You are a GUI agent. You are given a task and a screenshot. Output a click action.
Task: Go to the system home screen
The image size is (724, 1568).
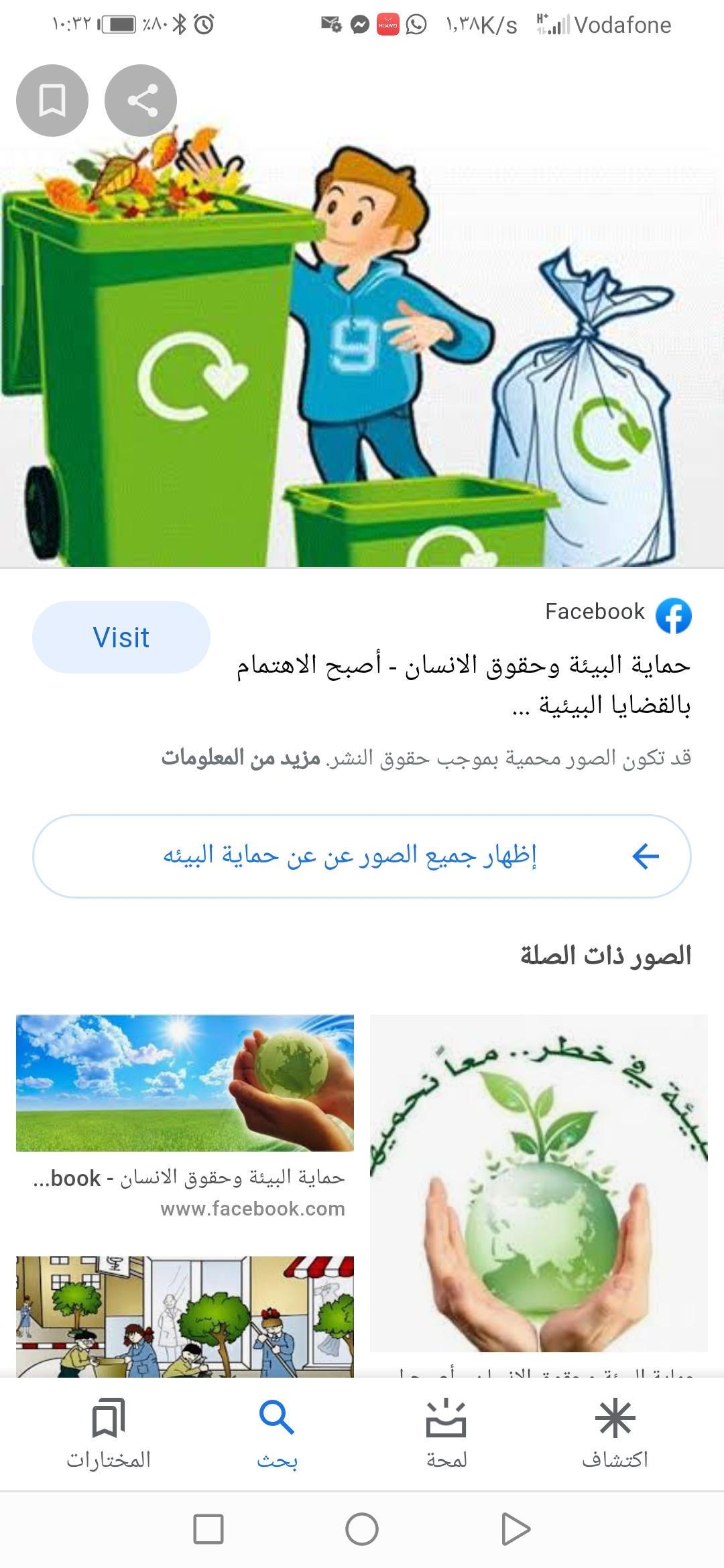362,1529
